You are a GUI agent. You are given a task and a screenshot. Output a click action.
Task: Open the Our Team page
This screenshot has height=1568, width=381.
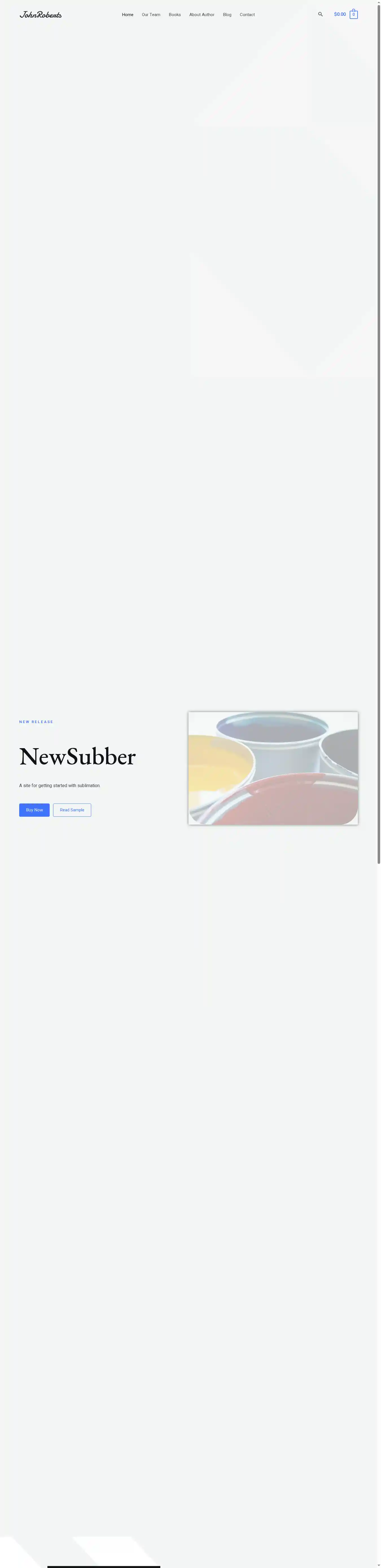click(151, 15)
